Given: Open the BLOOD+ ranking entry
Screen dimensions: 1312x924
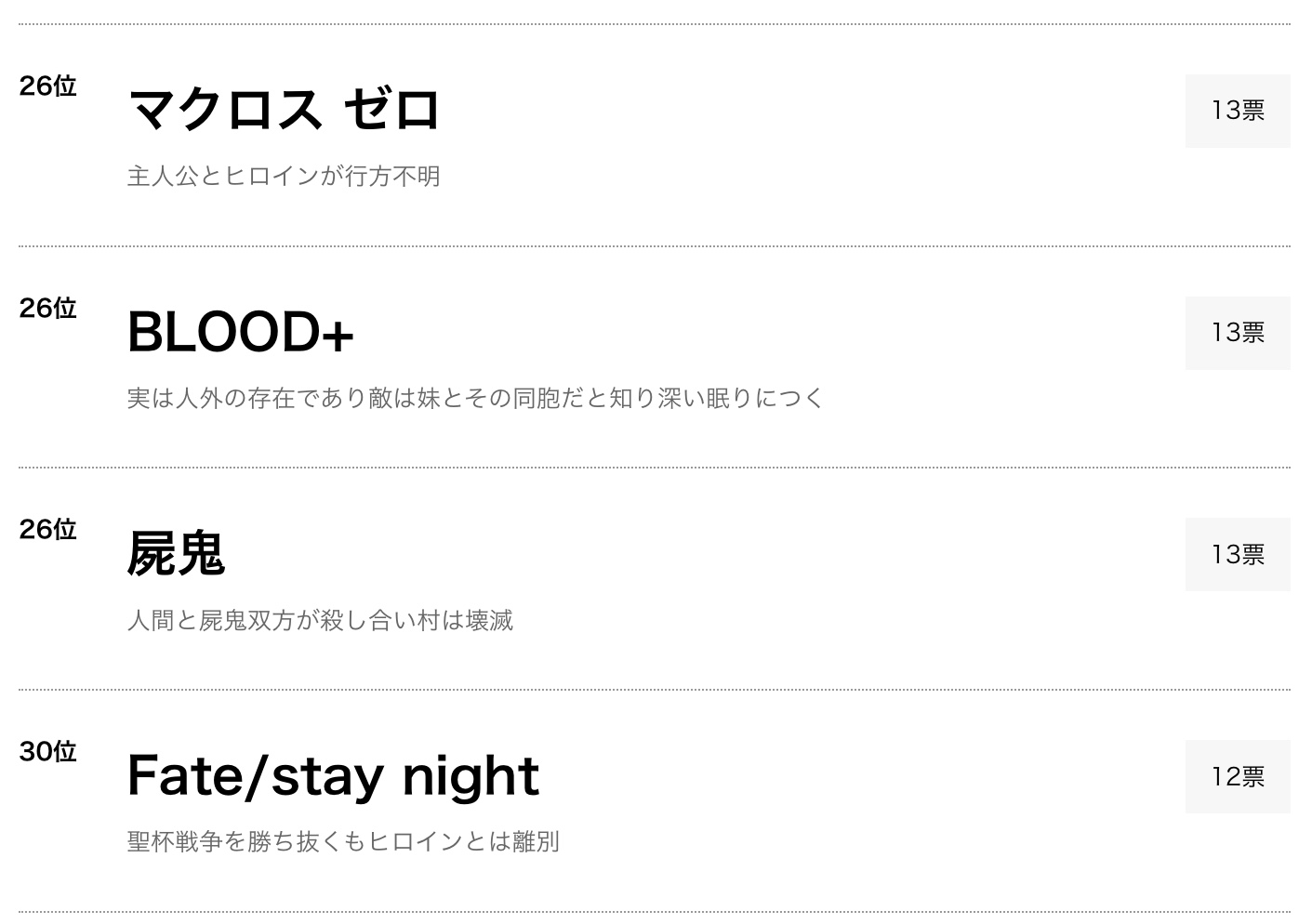Looking at the screenshot, I should (240, 332).
